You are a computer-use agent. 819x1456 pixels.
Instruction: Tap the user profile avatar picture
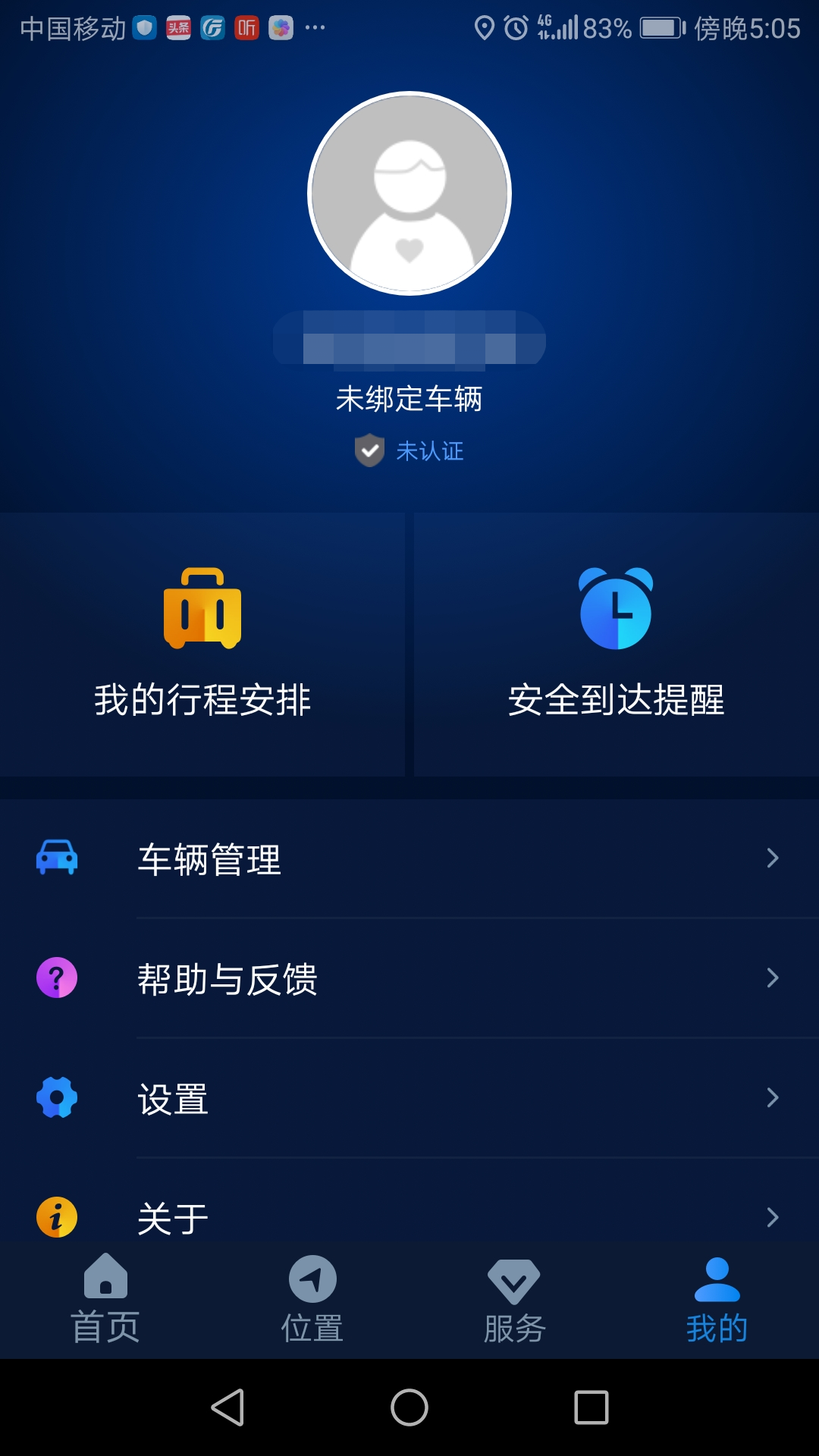pos(409,193)
